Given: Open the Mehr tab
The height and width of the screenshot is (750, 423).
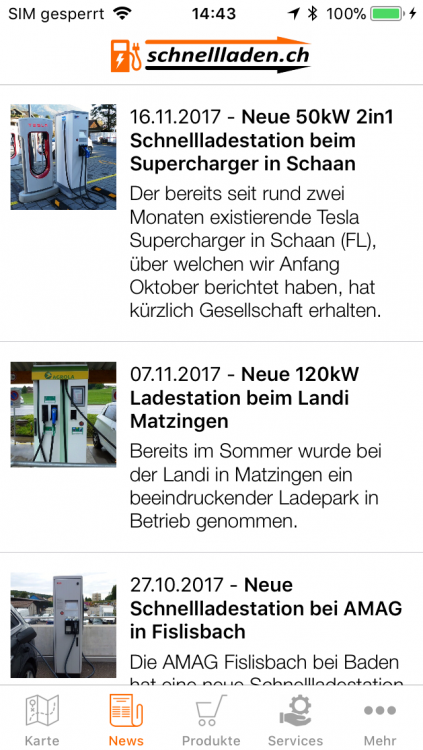Looking at the screenshot, I should tap(380, 719).
